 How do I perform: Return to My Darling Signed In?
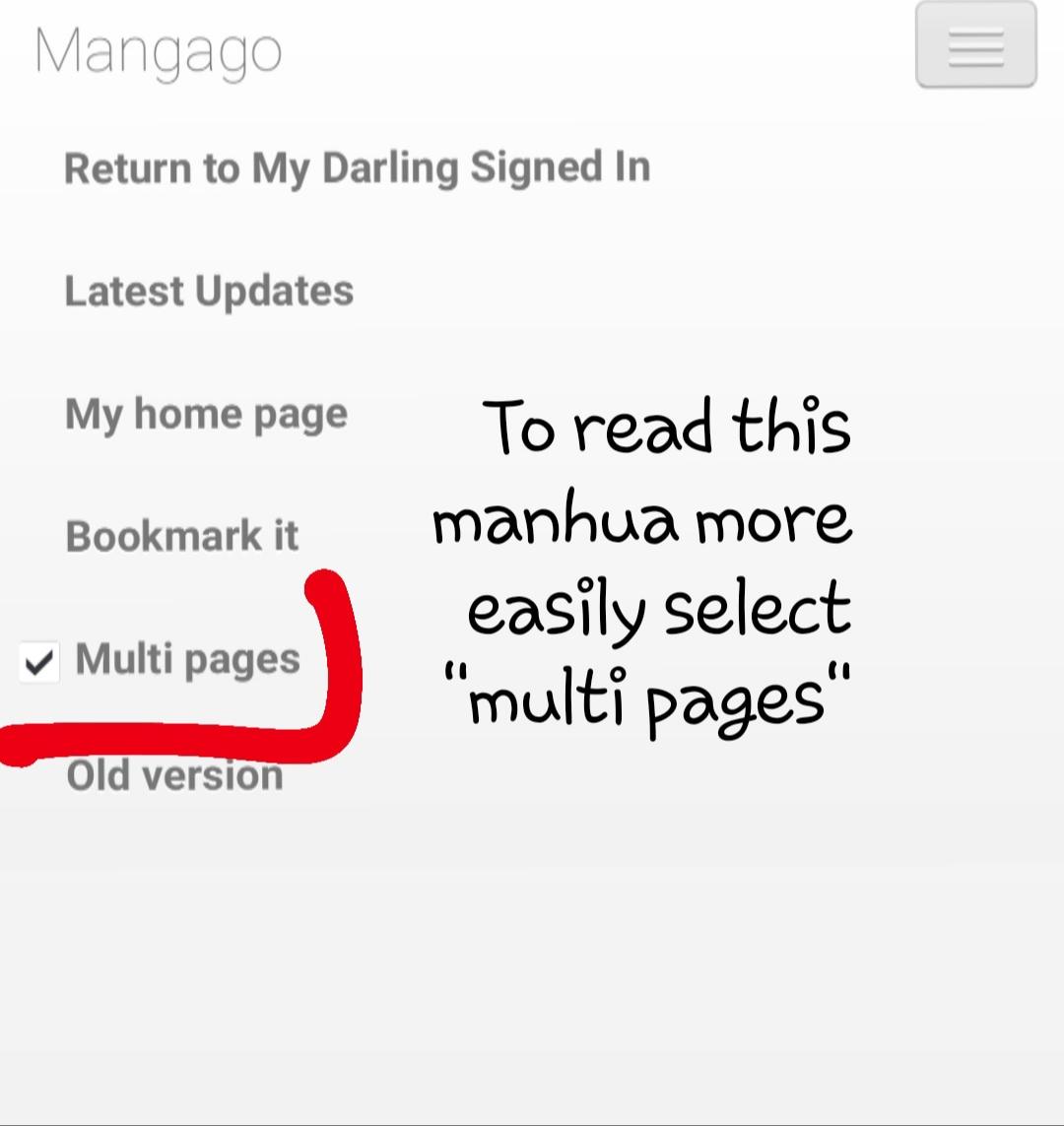pos(357,167)
